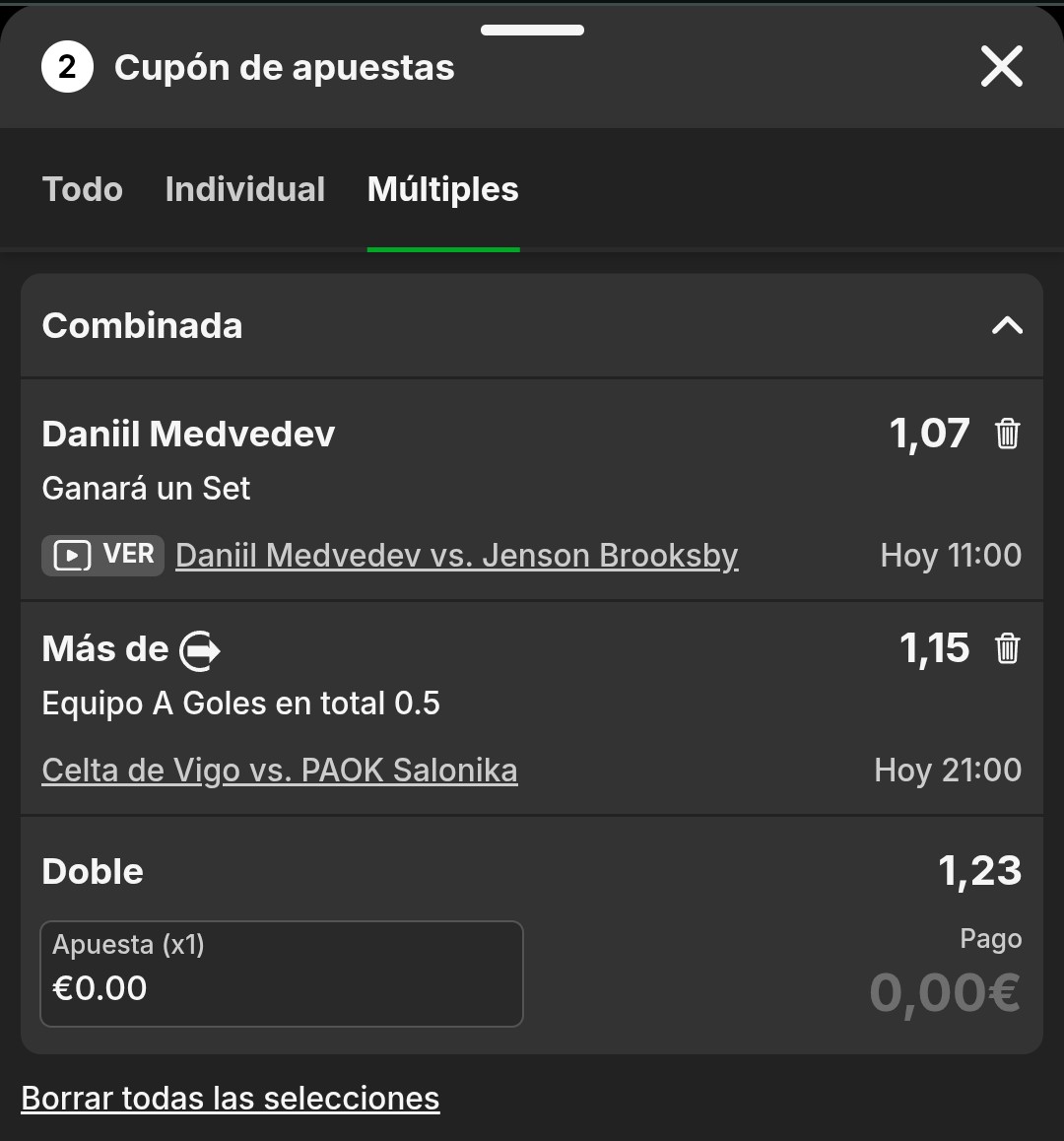Watch the Medvedev match via VER

point(102,555)
